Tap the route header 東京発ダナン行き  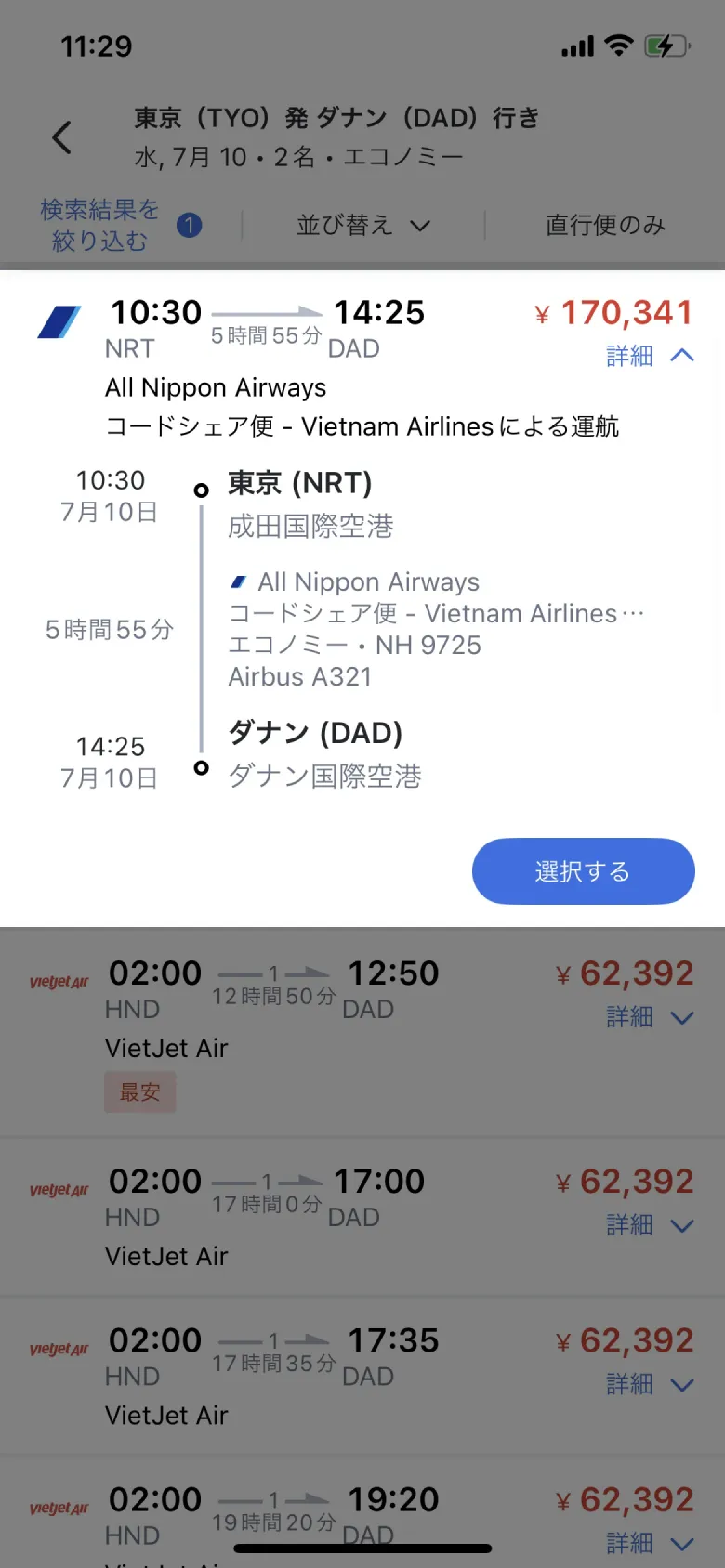(362, 118)
